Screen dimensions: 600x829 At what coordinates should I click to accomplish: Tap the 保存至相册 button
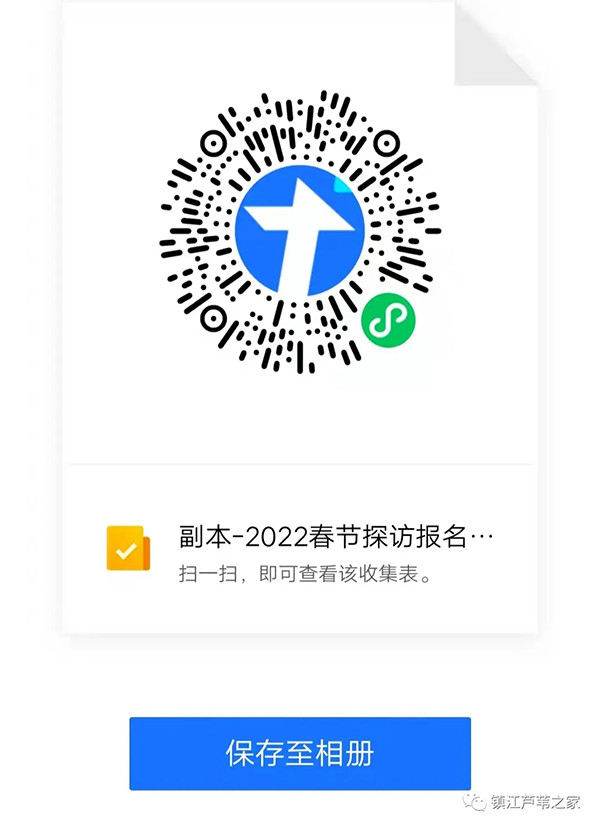(299, 753)
